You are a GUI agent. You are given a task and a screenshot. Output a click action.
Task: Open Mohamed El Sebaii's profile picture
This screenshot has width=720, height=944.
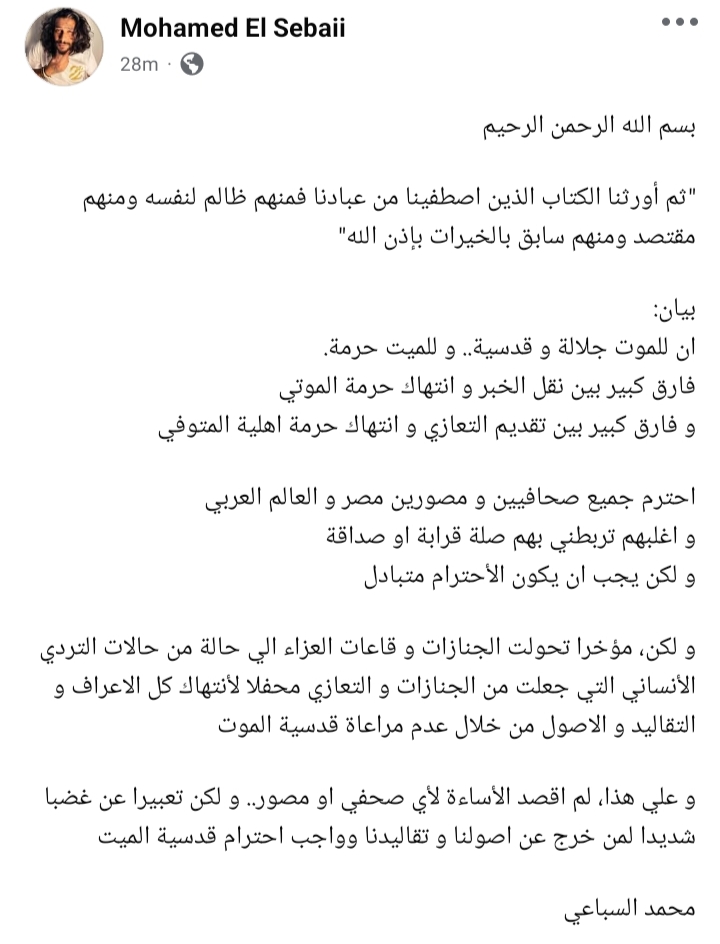click(x=64, y=46)
